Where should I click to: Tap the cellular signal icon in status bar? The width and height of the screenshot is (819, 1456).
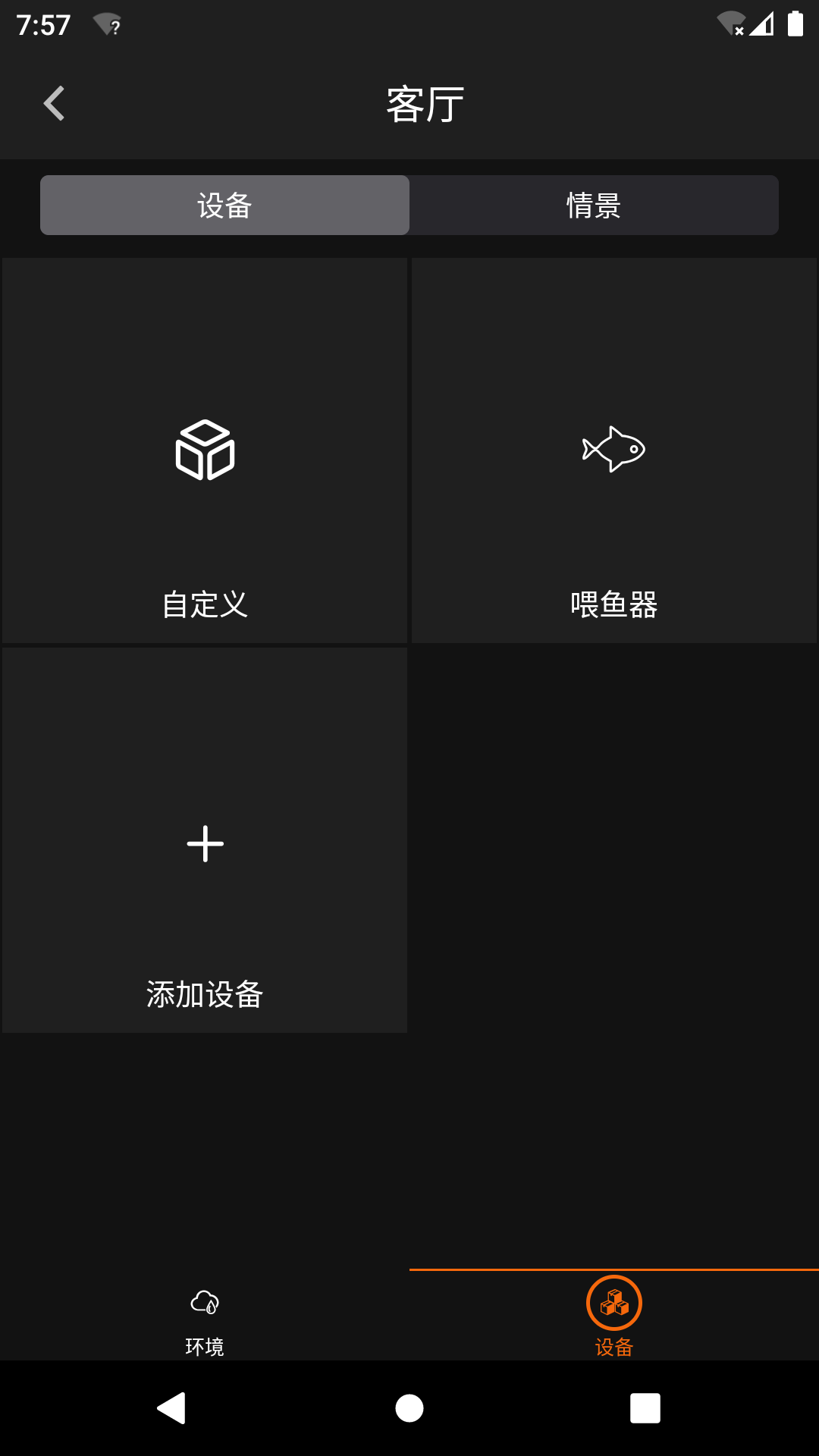point(764,24)
